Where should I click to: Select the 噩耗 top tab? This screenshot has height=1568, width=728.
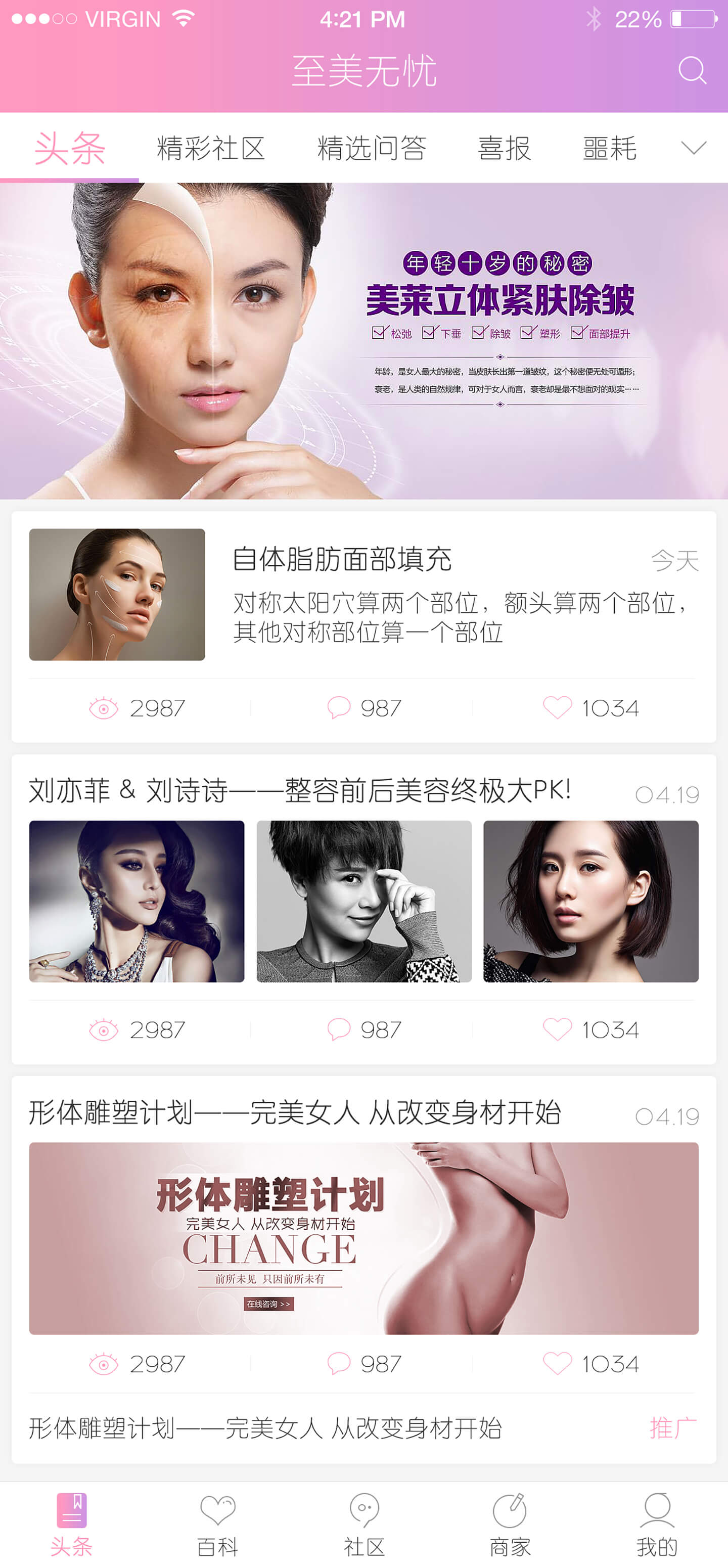[609, 149]
